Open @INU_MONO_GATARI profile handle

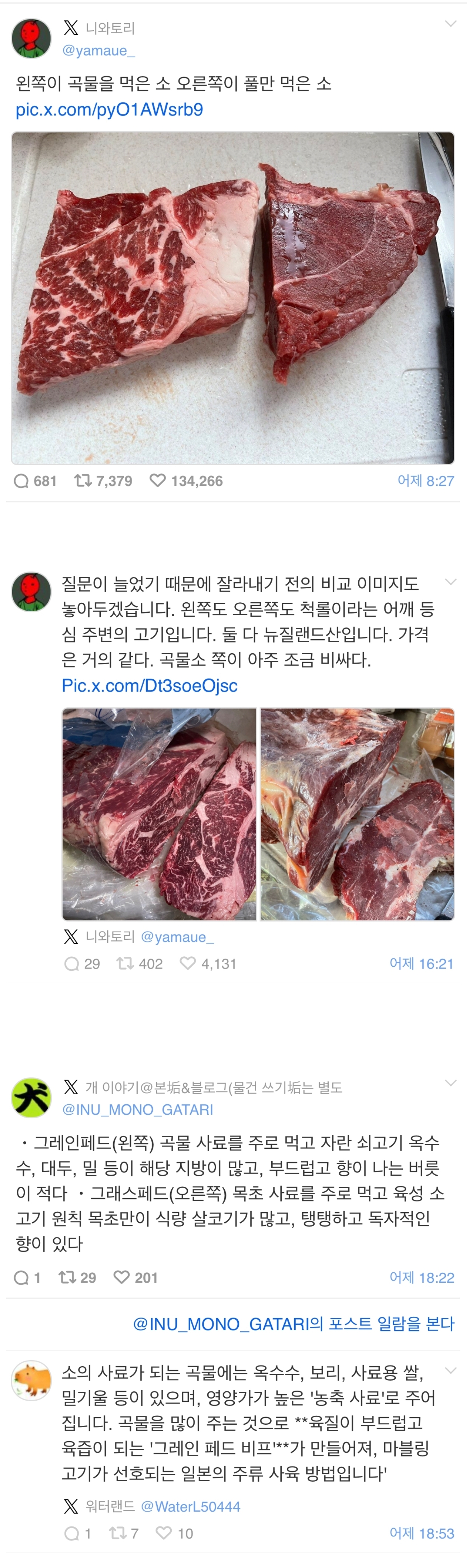coord(138,1110)
